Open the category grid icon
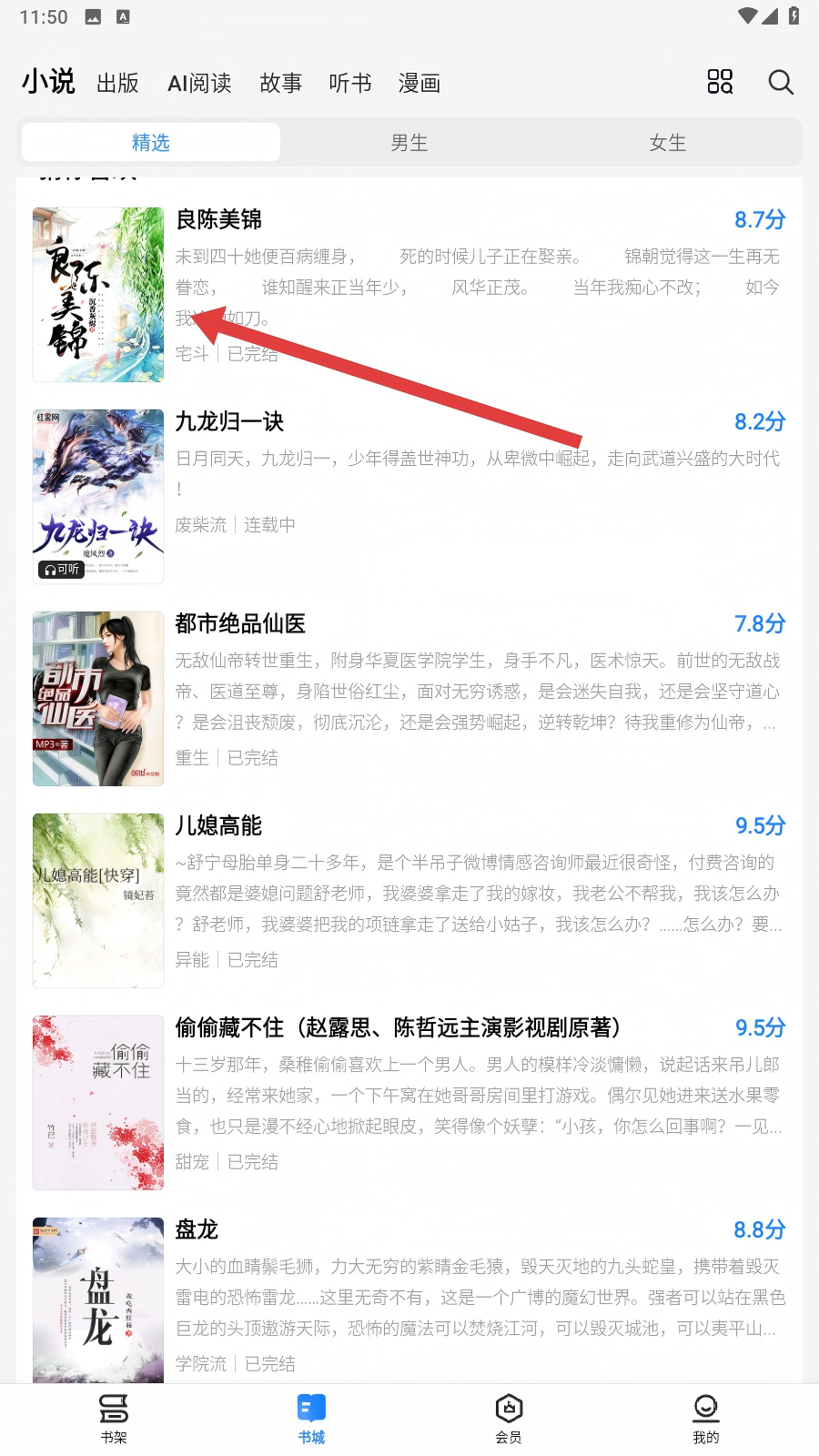Screen dimensions: 819x1456 click(x=720, y=83)
